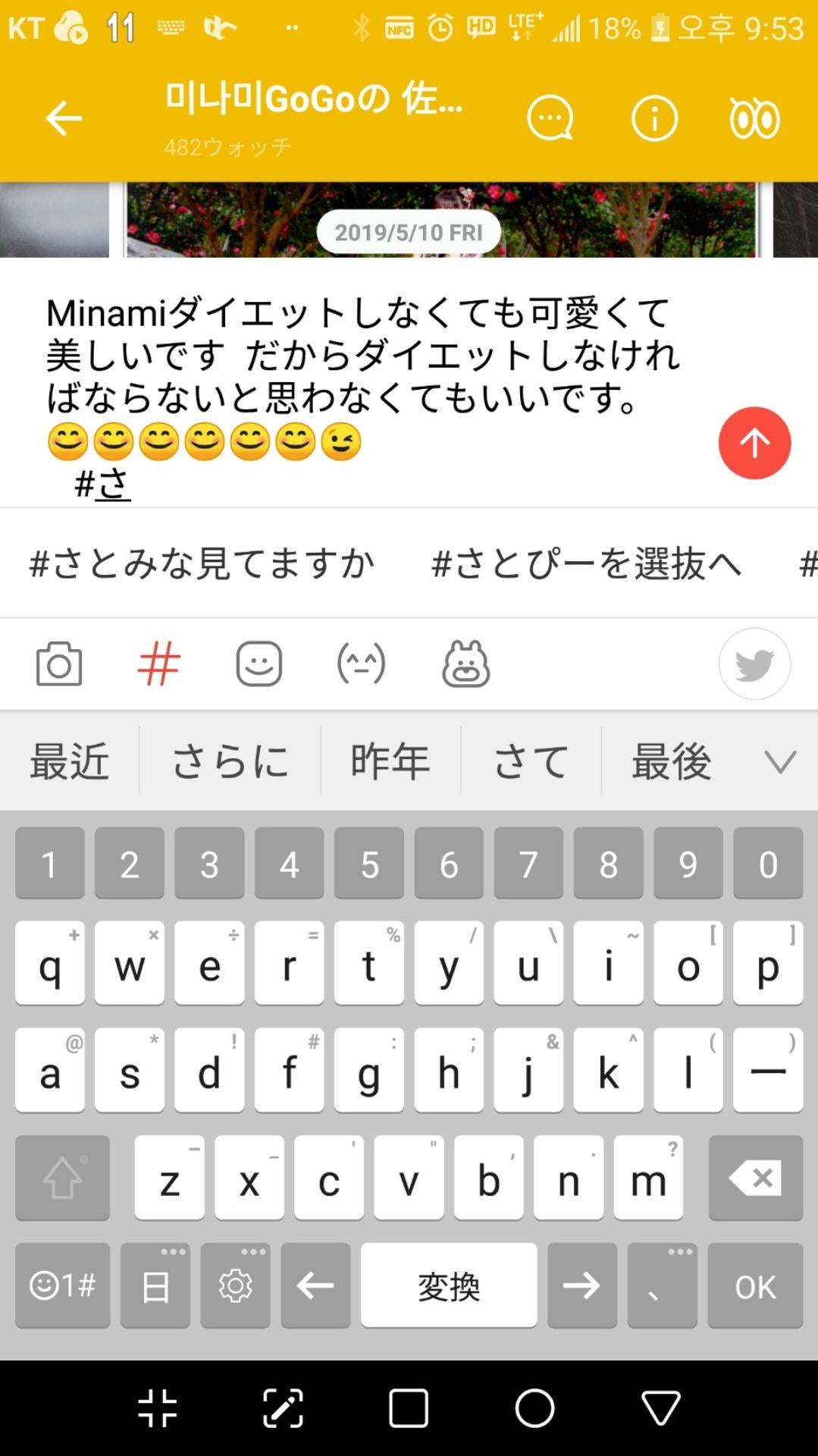Confirm input with OK key
This screenshot has height=1456, width=818.
click(x=755, y=1285)
